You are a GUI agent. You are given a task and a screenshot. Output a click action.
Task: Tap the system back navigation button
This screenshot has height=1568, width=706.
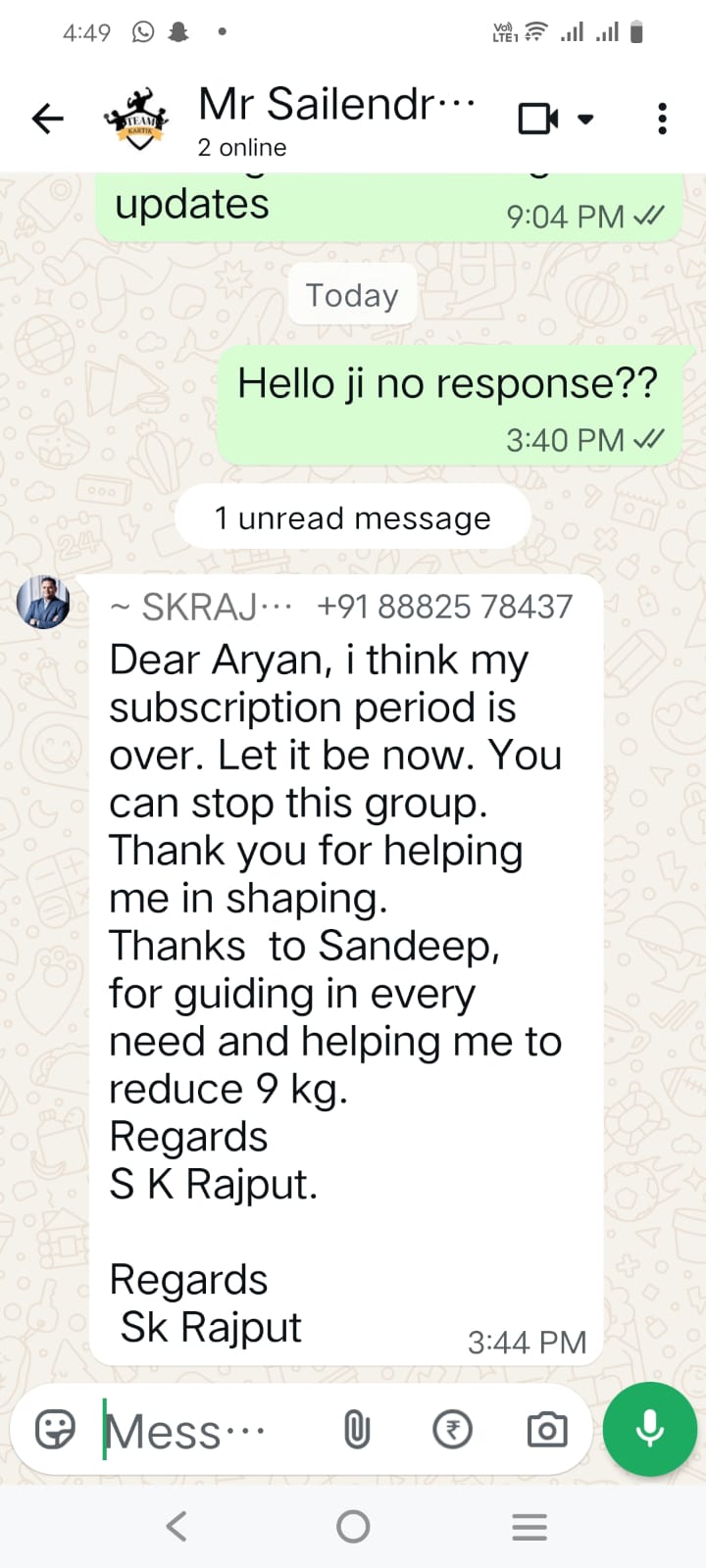(x=176, y=1526)
